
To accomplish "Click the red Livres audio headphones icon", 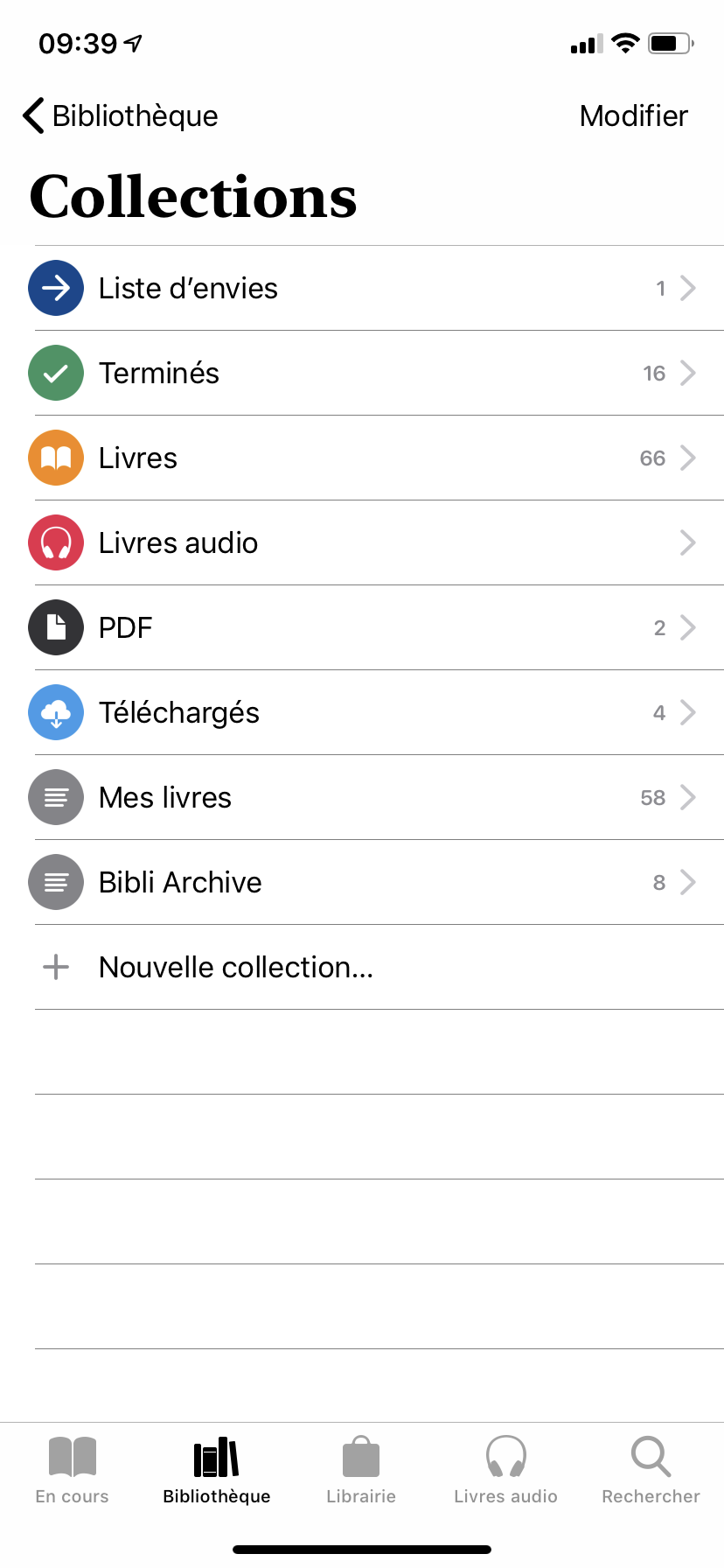I will point(55,542).
